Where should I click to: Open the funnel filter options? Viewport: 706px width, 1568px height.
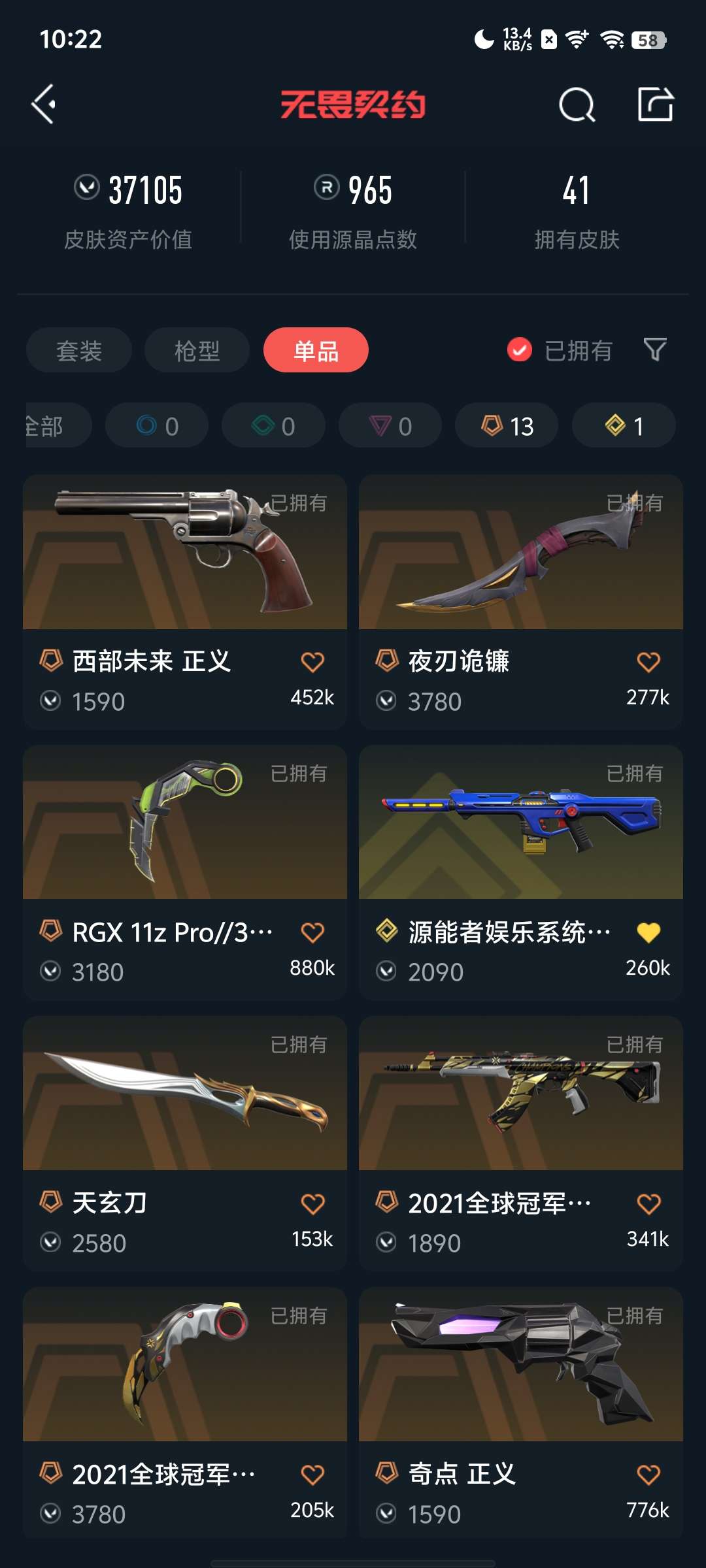(654, 350)
